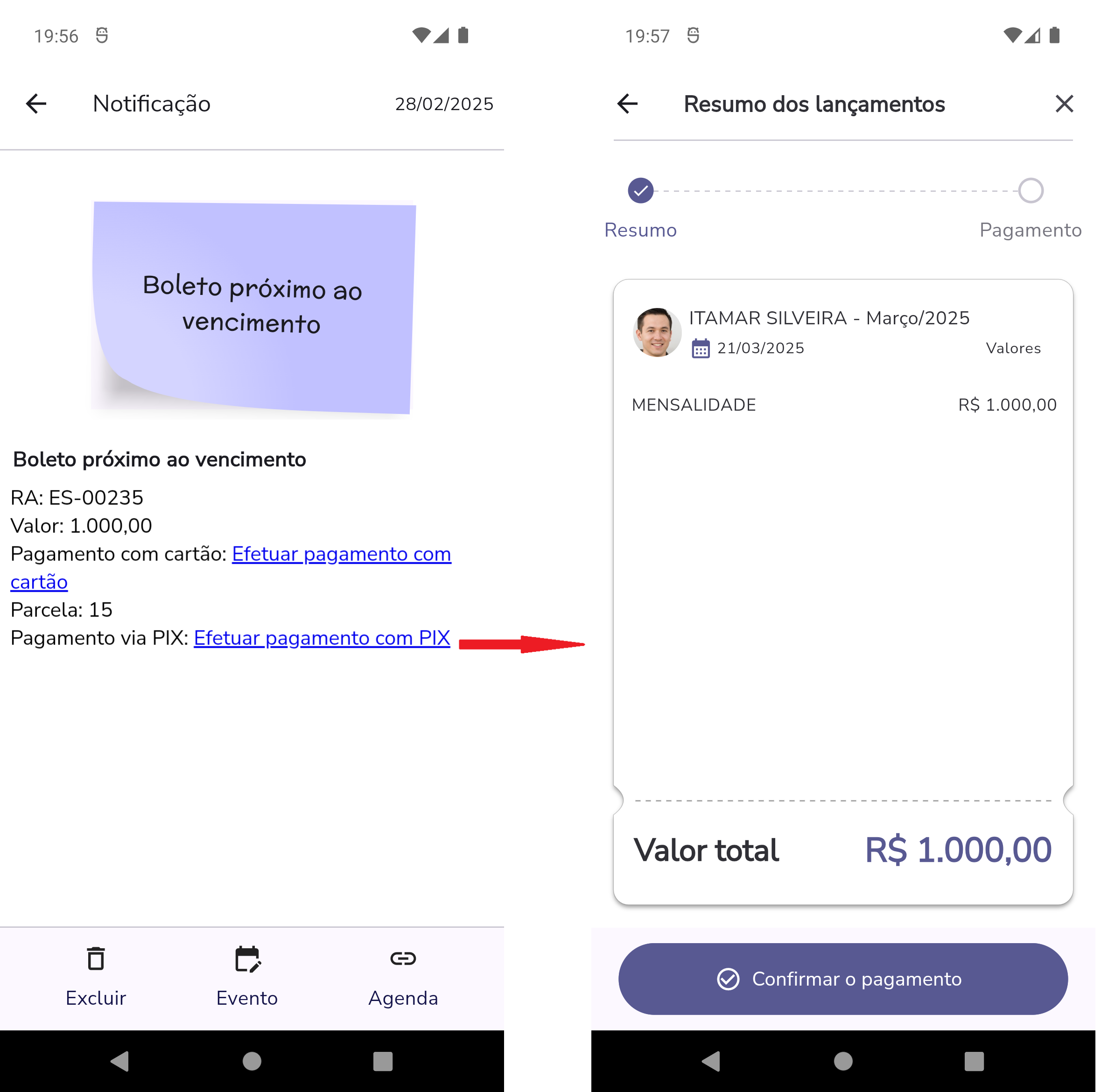Open the Efetuar pagamento com cartão link
Viewport: 1108px width, 1092px height.
pyautogui.click(x=341, y=554)
